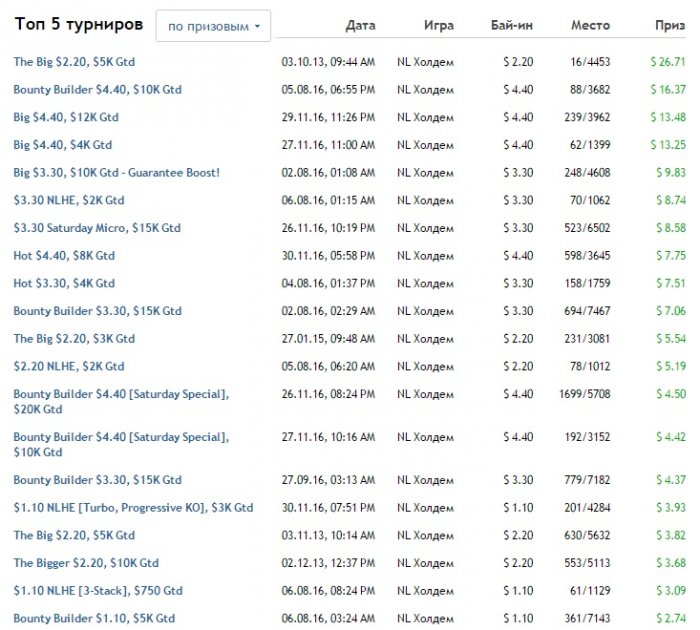Open $3.30 Saturday Micro, $15K Gtd
700x630 pixels.
coord(97,229)
